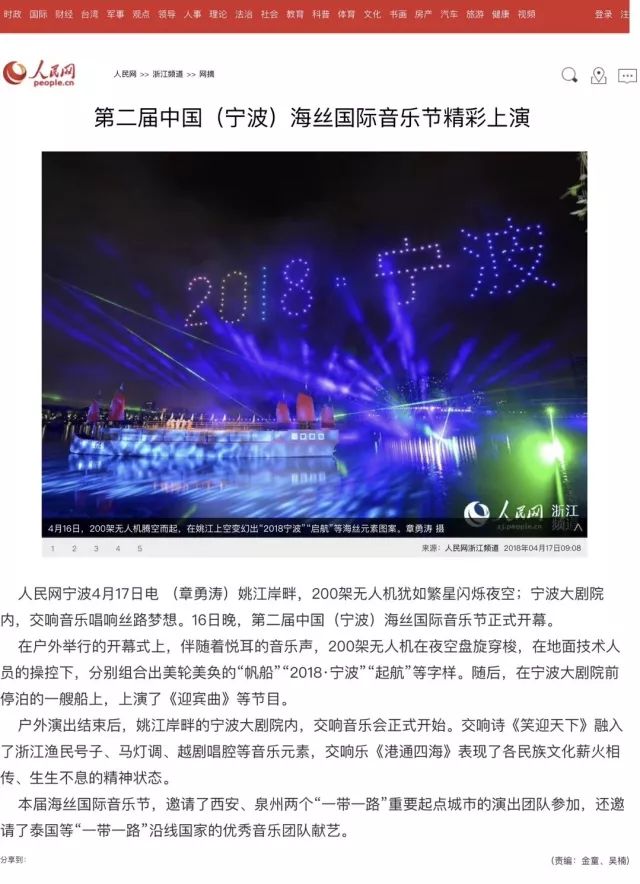The width and height of the screenshot is (640, 884).
Task: Jump to photo page 2
Action: click(74, 549)
